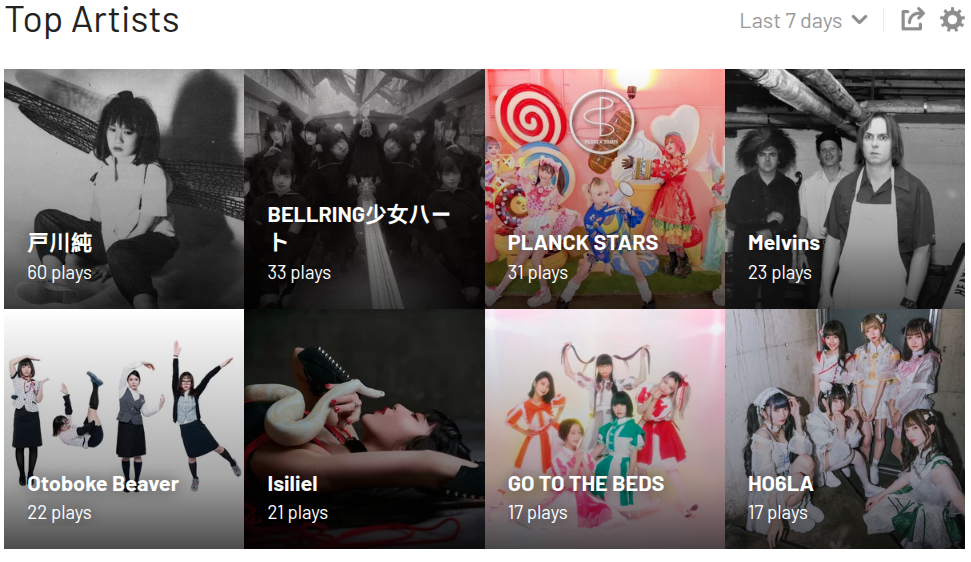Open the Otoboke Beaver artist tile
This screenshot has width=971, height=562.
124,428
